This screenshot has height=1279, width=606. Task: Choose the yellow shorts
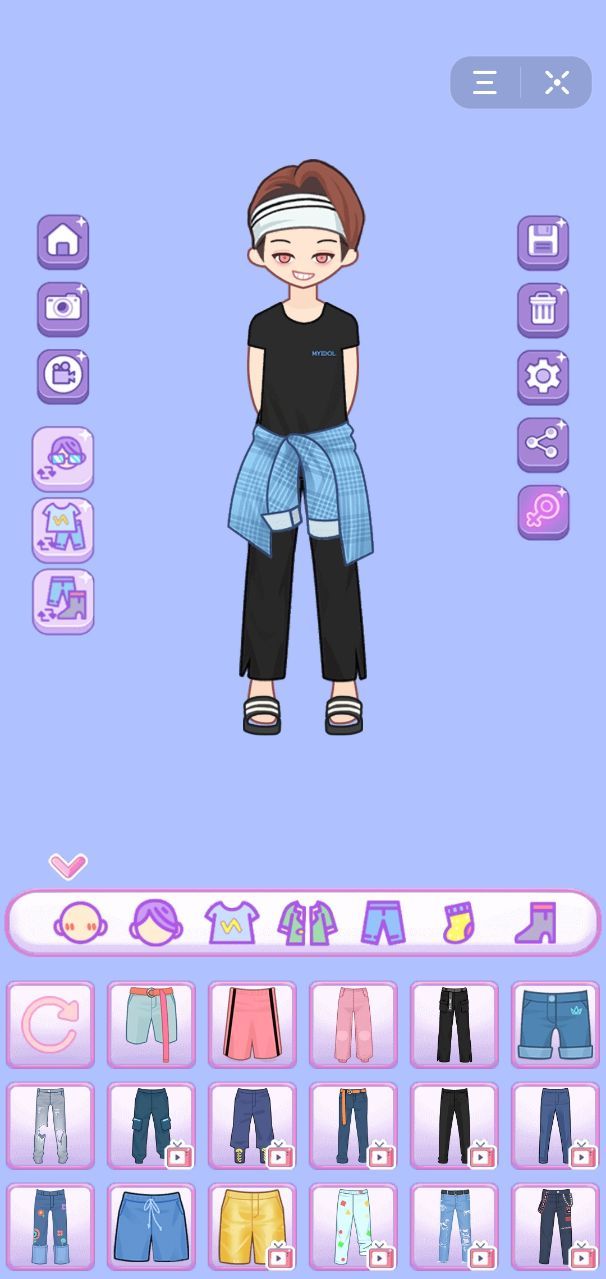pos(252,1226)
